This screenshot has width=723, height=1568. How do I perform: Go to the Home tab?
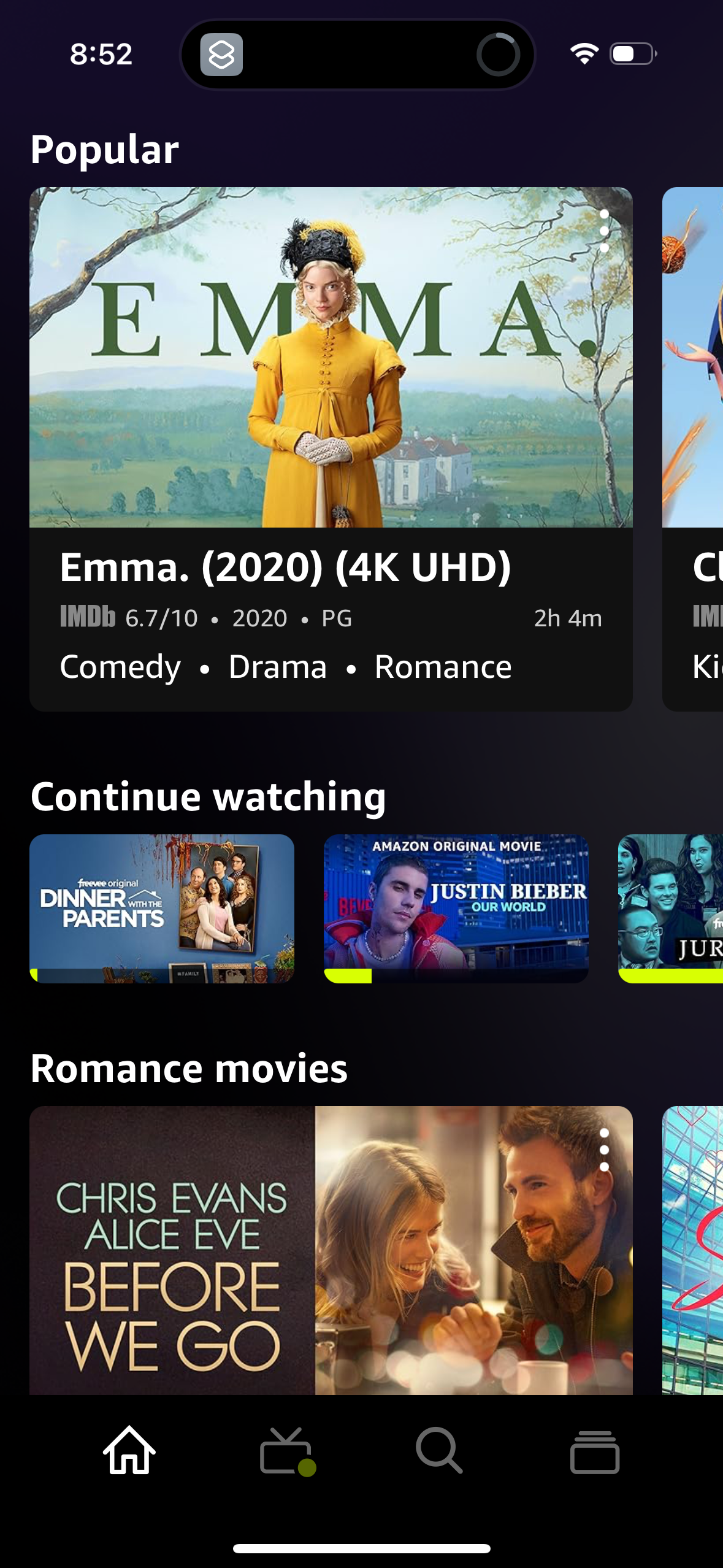pyautogui.click(x=129, y=1451)
